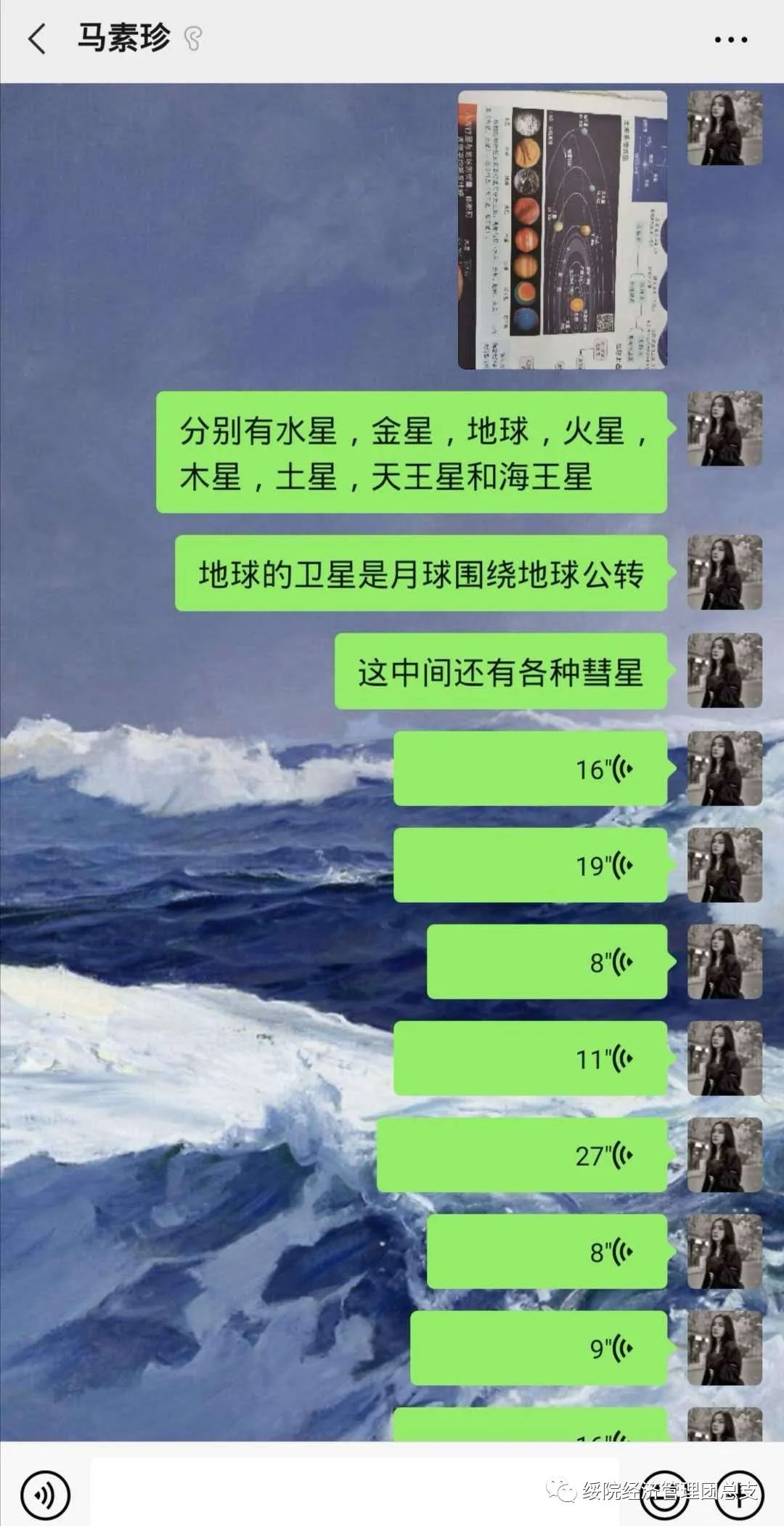Screen dimensions: 784x1526
Task: Play the 16-second voice message
Action: pos(530,768)
